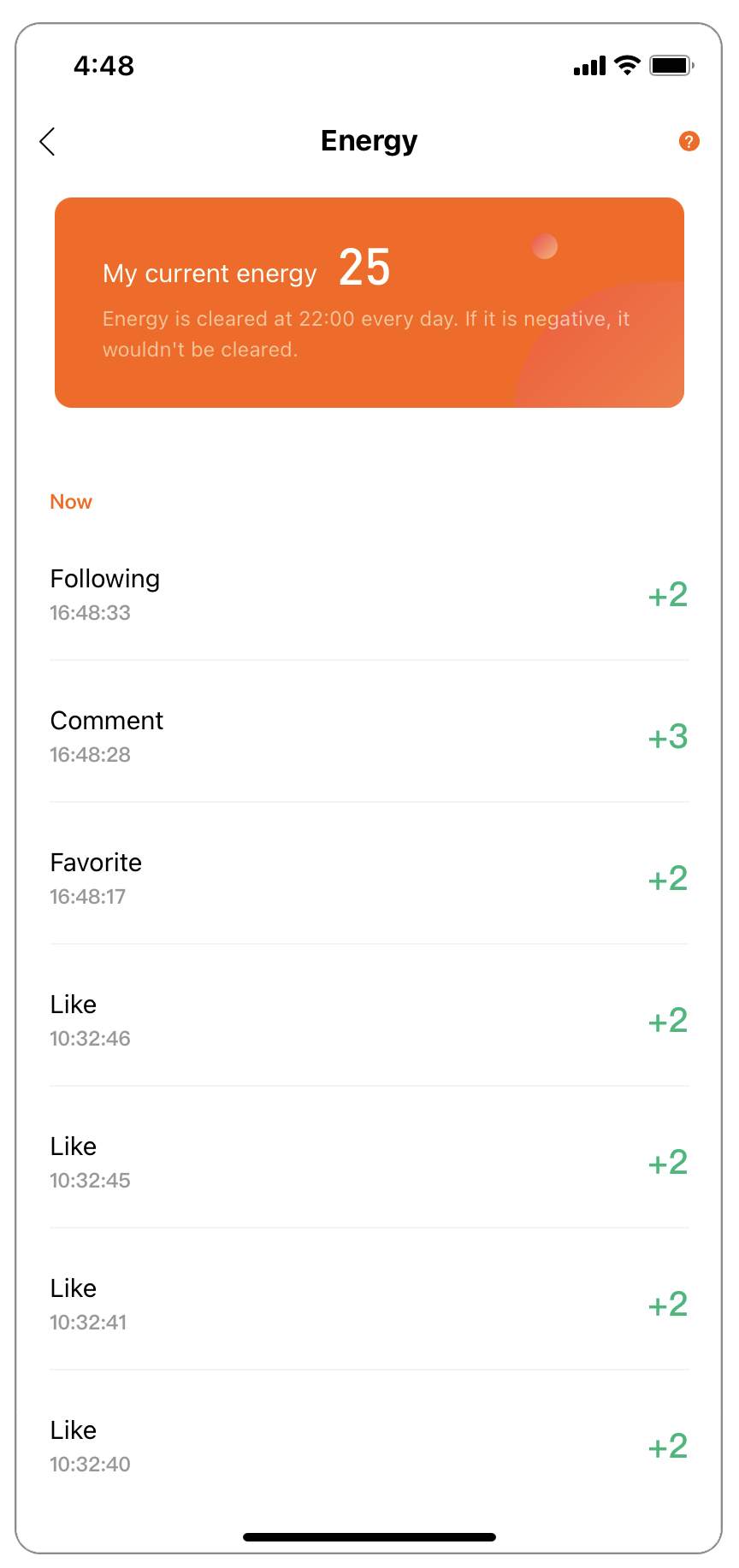Go back from the Energy screen
Screen dimensions: 739x1568
tap(48, 142)
